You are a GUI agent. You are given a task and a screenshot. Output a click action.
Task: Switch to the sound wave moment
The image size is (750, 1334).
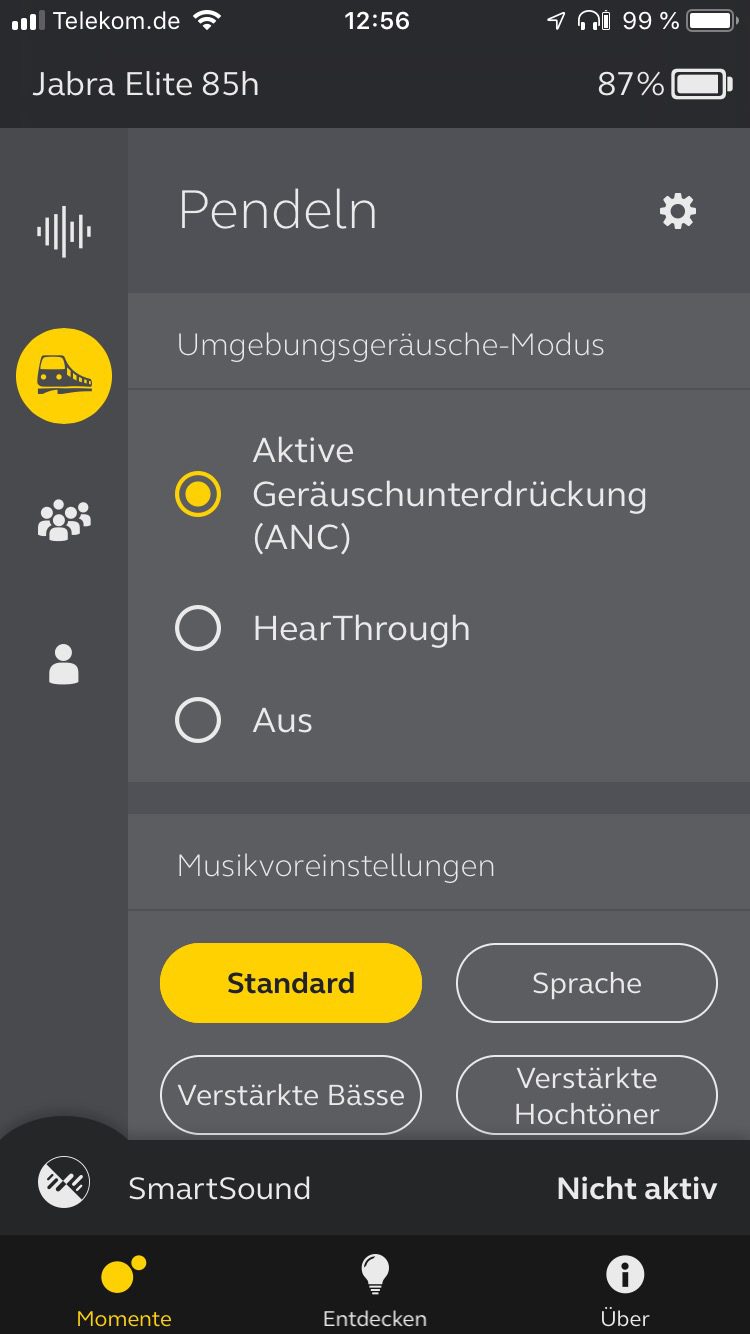click(64, 232)
